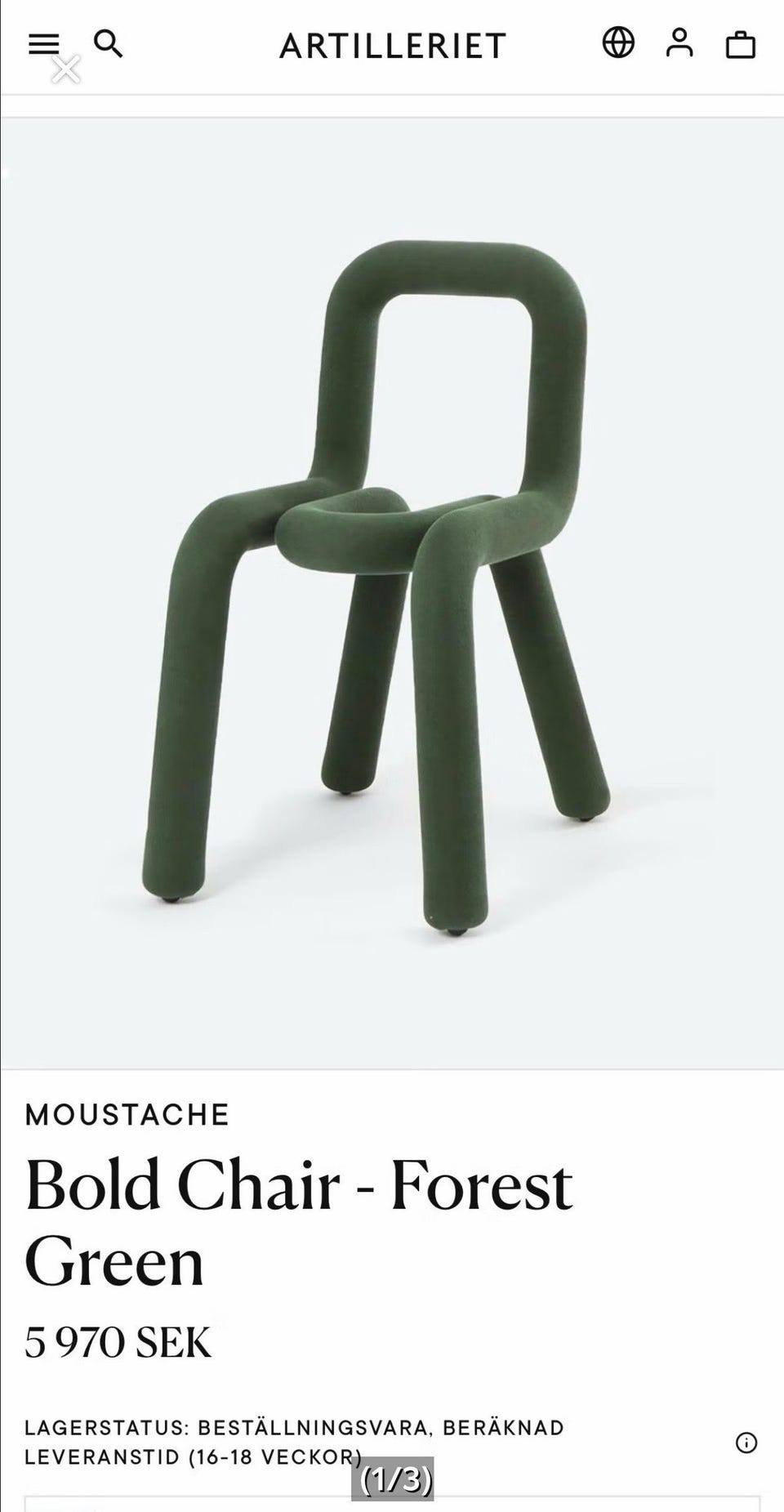Open the account profile icon
Screen dimensions: 784x1512
coord(679,42)
